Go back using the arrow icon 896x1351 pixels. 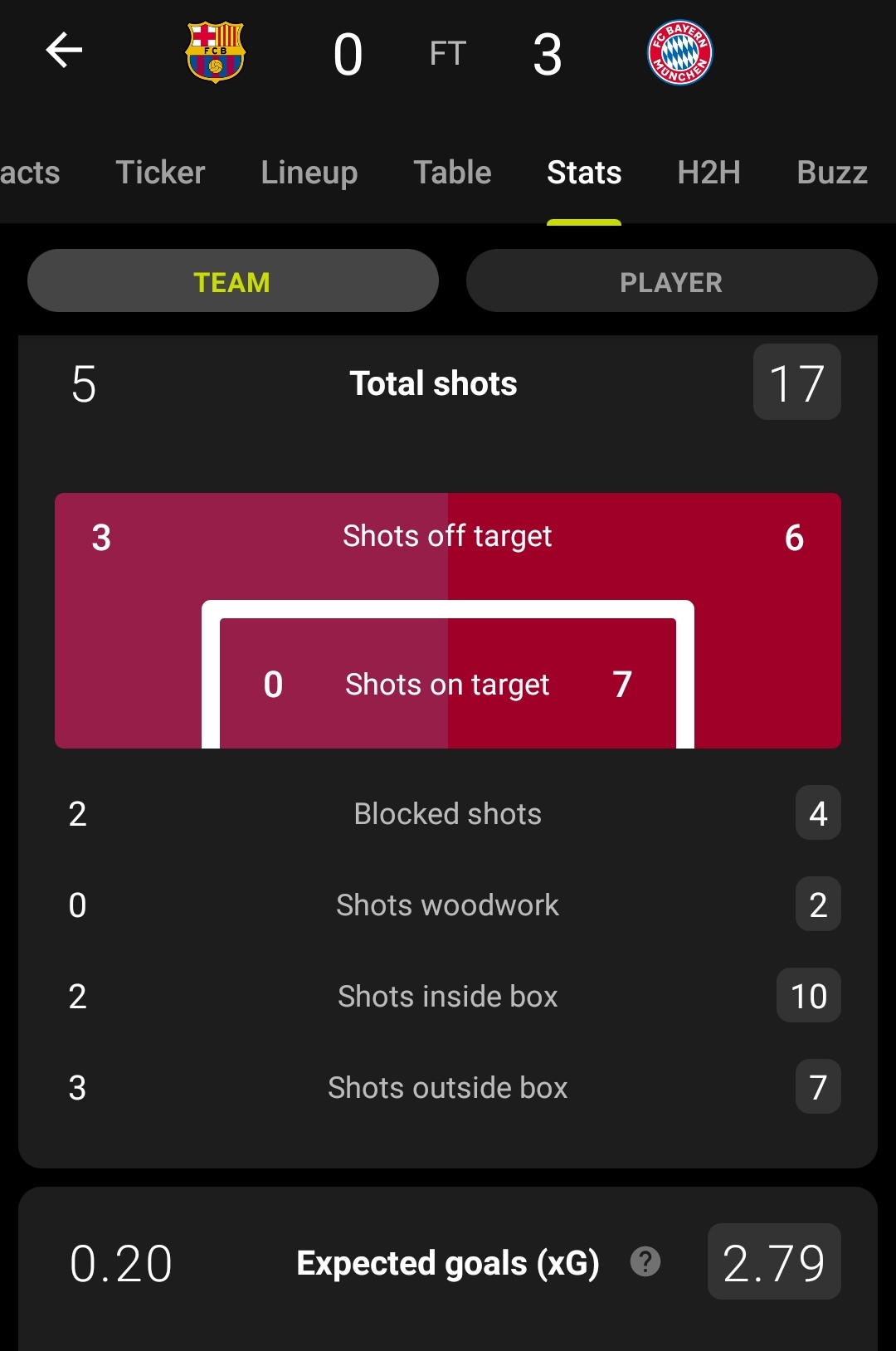point(64,51)
